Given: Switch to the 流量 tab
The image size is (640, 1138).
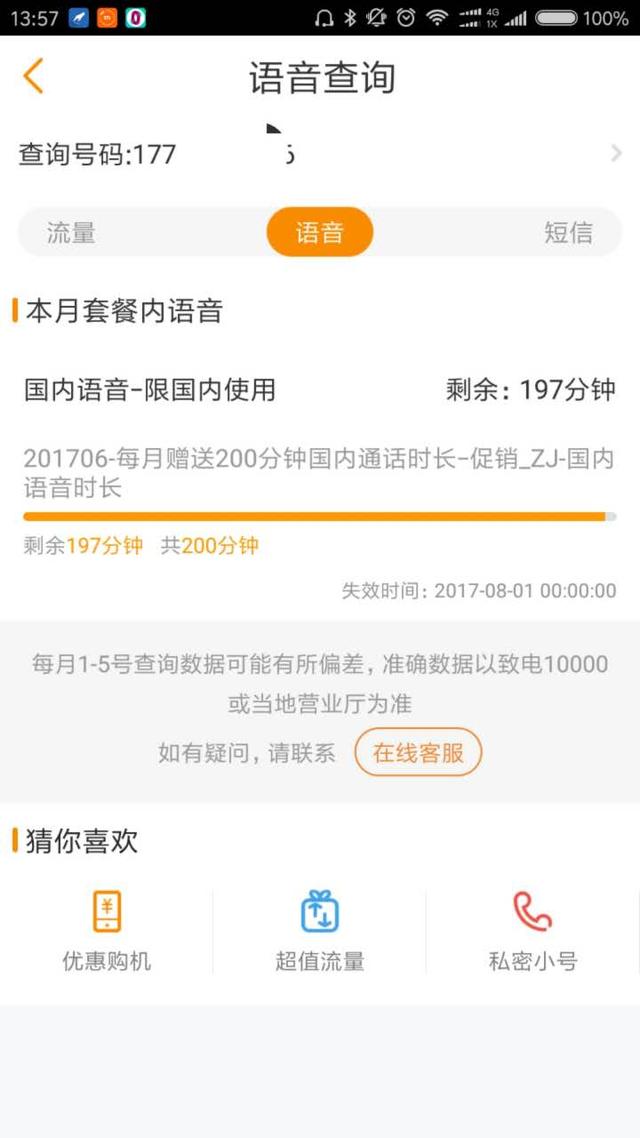Looking at the screenshot, I should (71, 233).
